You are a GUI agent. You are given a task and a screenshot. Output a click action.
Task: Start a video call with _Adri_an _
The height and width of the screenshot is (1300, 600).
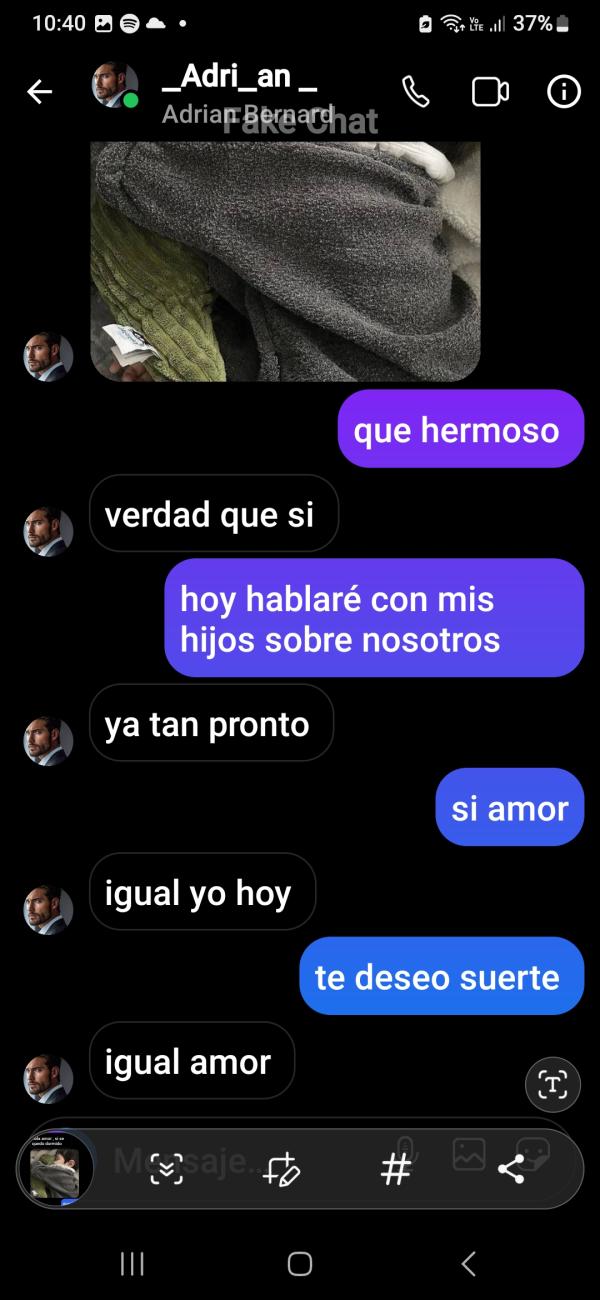489,92
